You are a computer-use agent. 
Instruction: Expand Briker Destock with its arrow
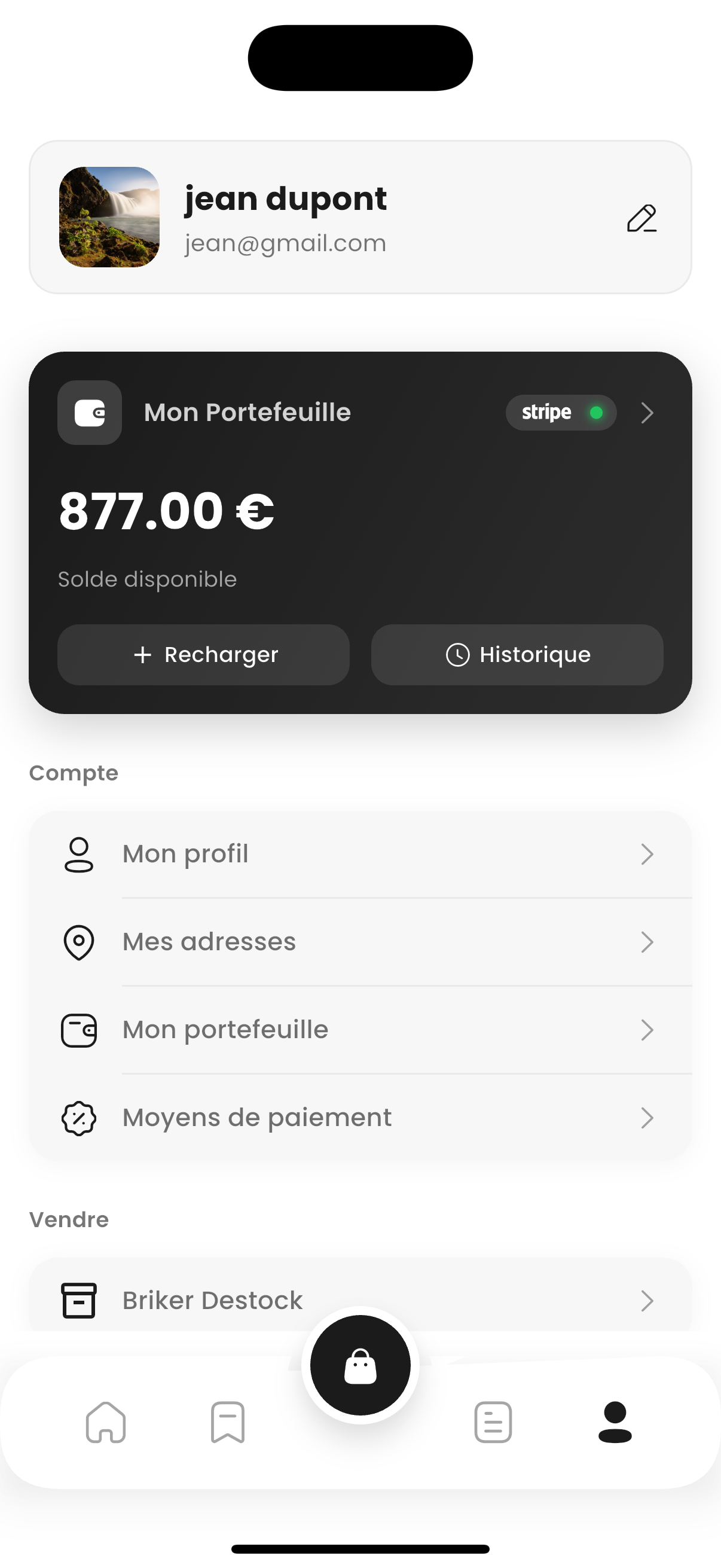pyautogui.click(x=648, y=1301)
